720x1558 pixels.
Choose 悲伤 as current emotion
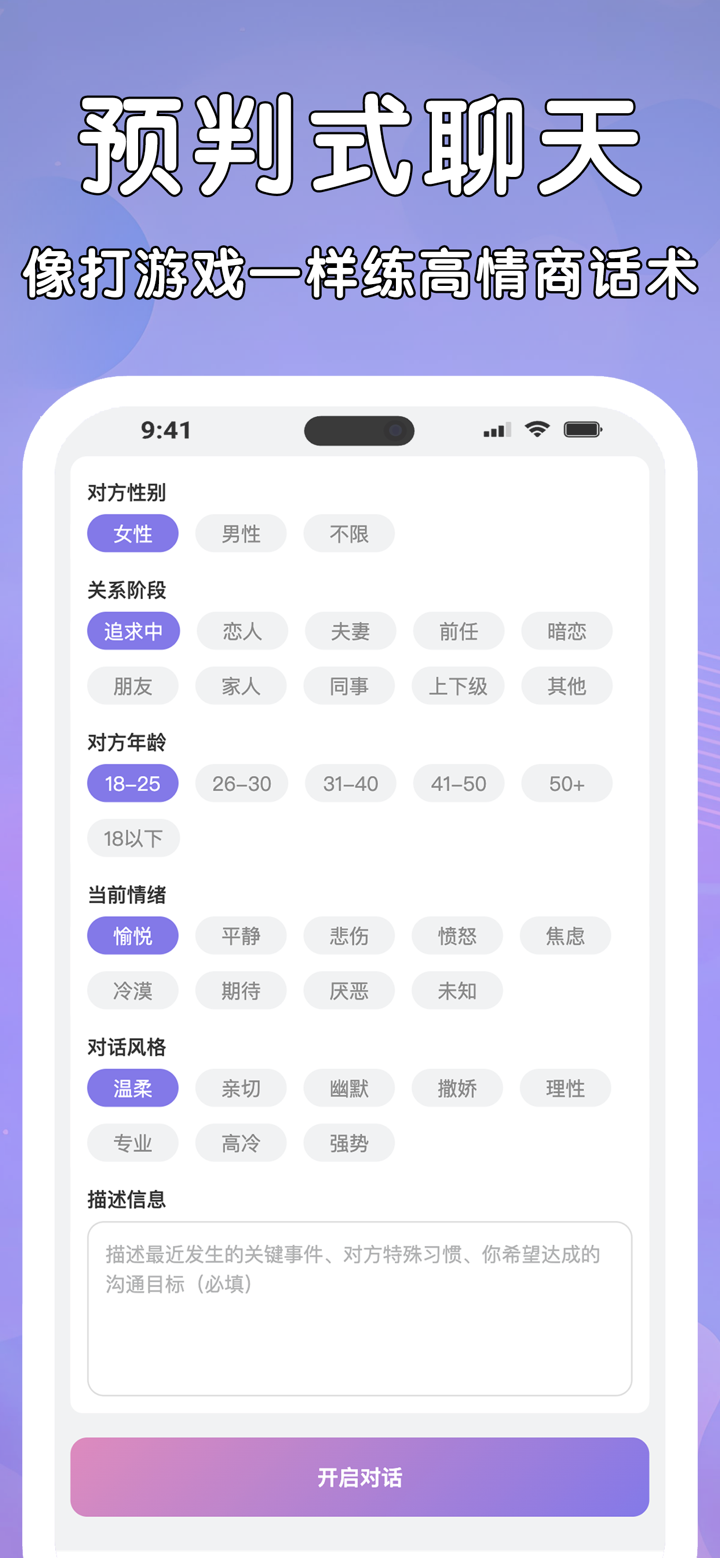(x=348, y=936)
